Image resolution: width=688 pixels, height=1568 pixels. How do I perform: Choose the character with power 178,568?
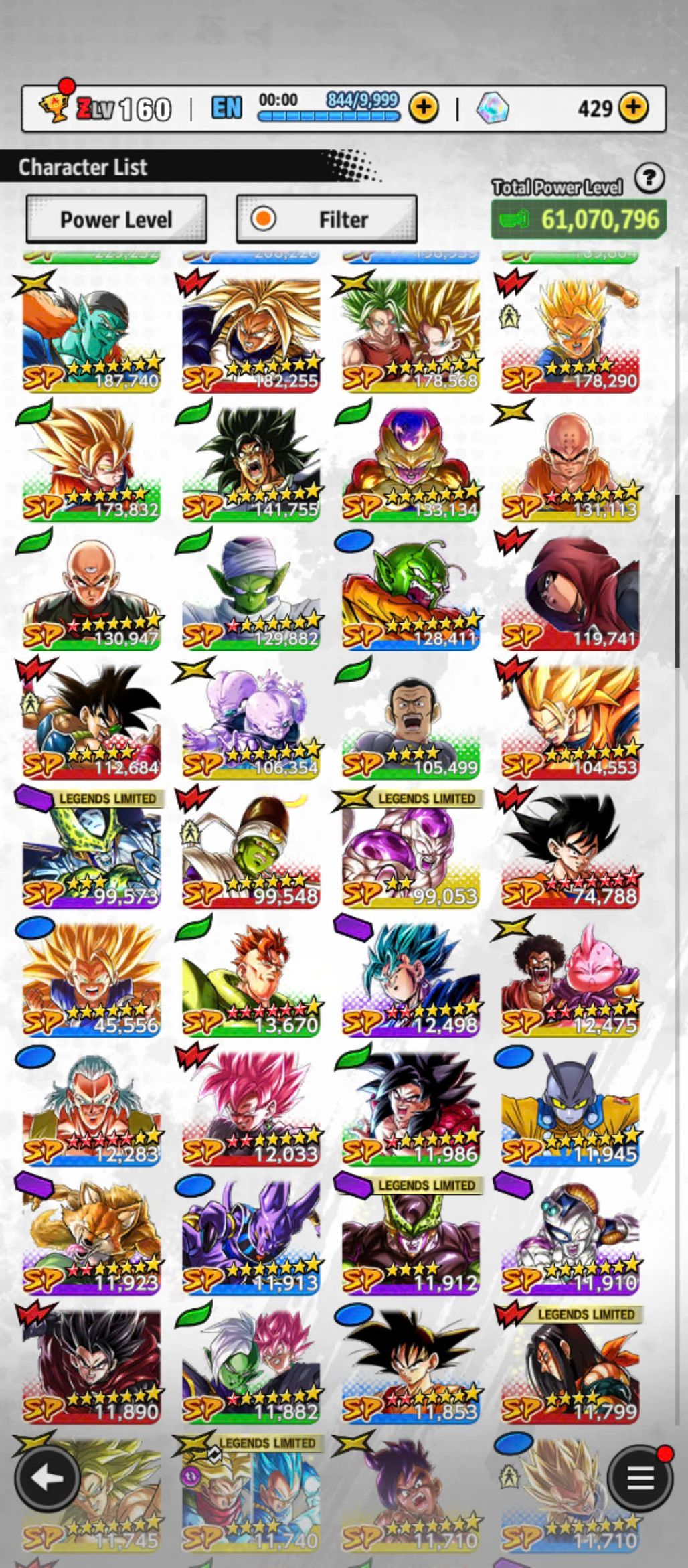click(x=410, y=335)
